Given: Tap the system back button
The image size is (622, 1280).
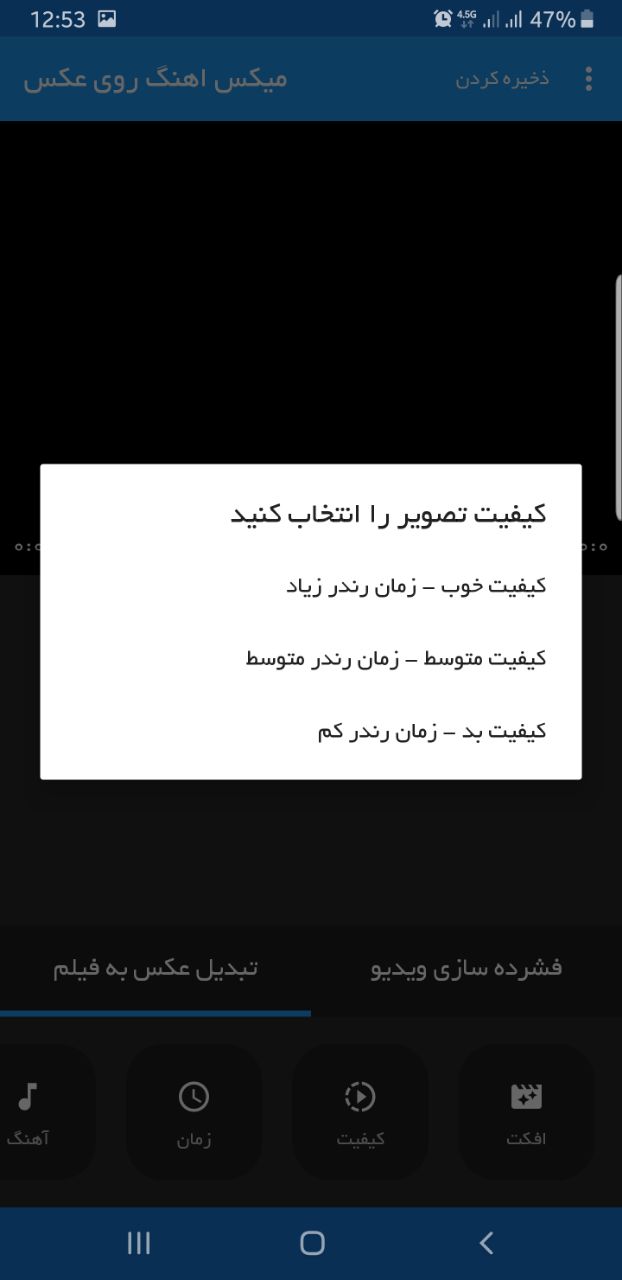Looking at the screenshot, I should tap(486, 1243).
